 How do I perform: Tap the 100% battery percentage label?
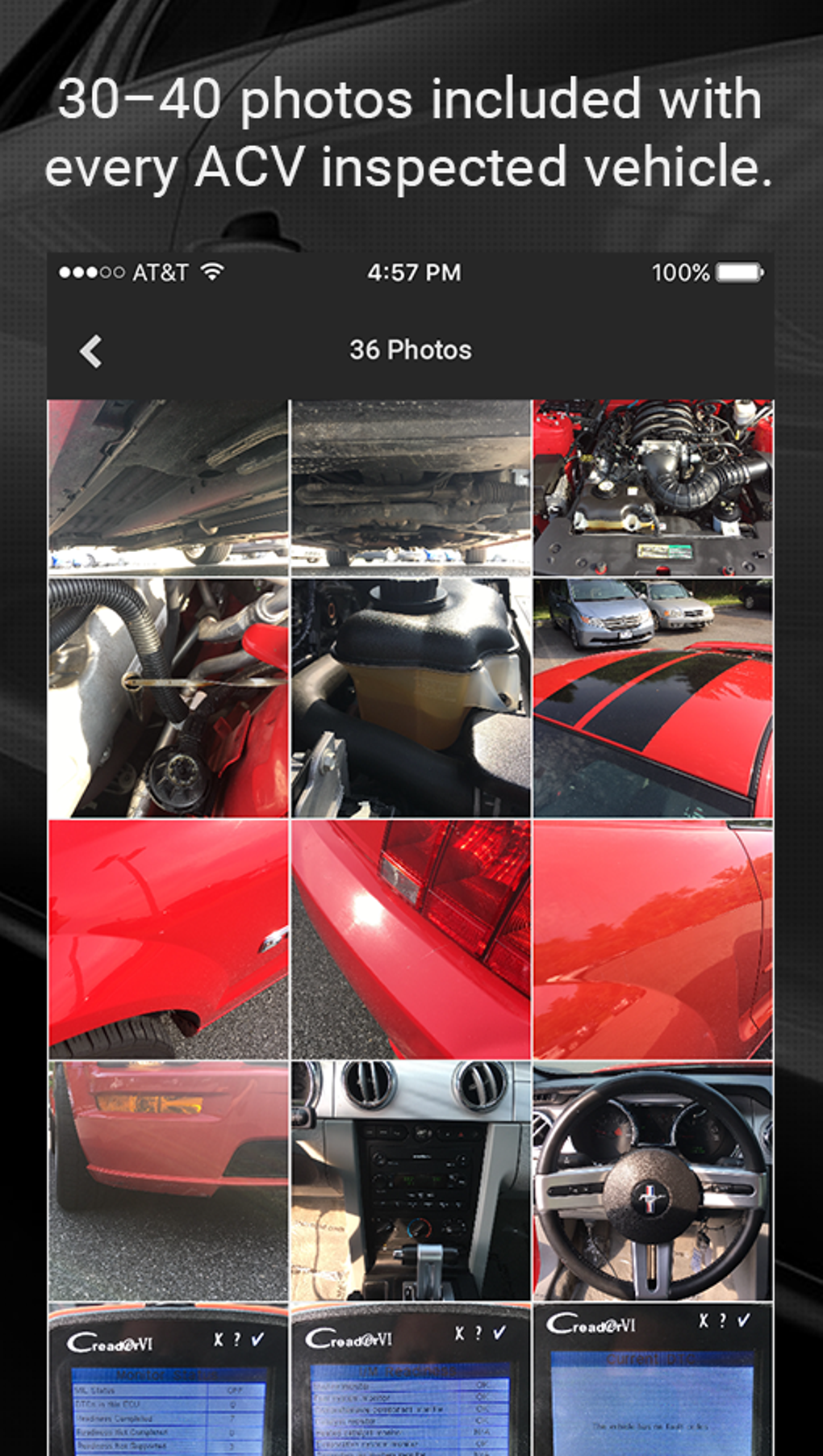coord(683,273)
